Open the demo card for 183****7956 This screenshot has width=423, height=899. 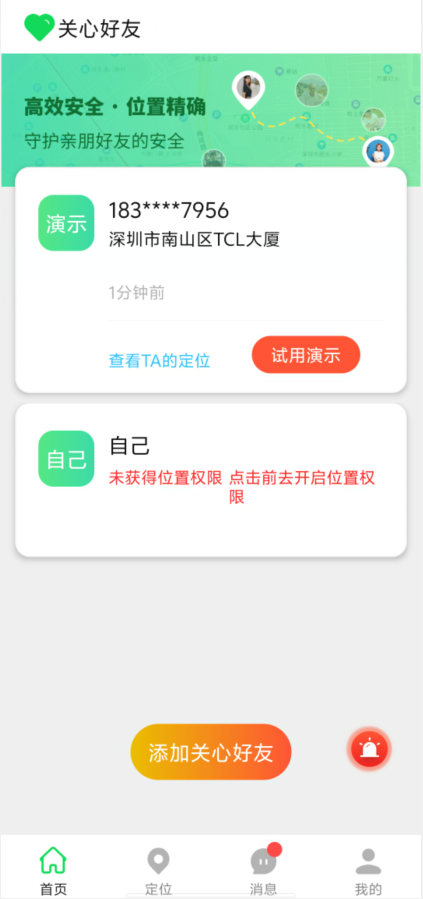click(x=211, y=280)
